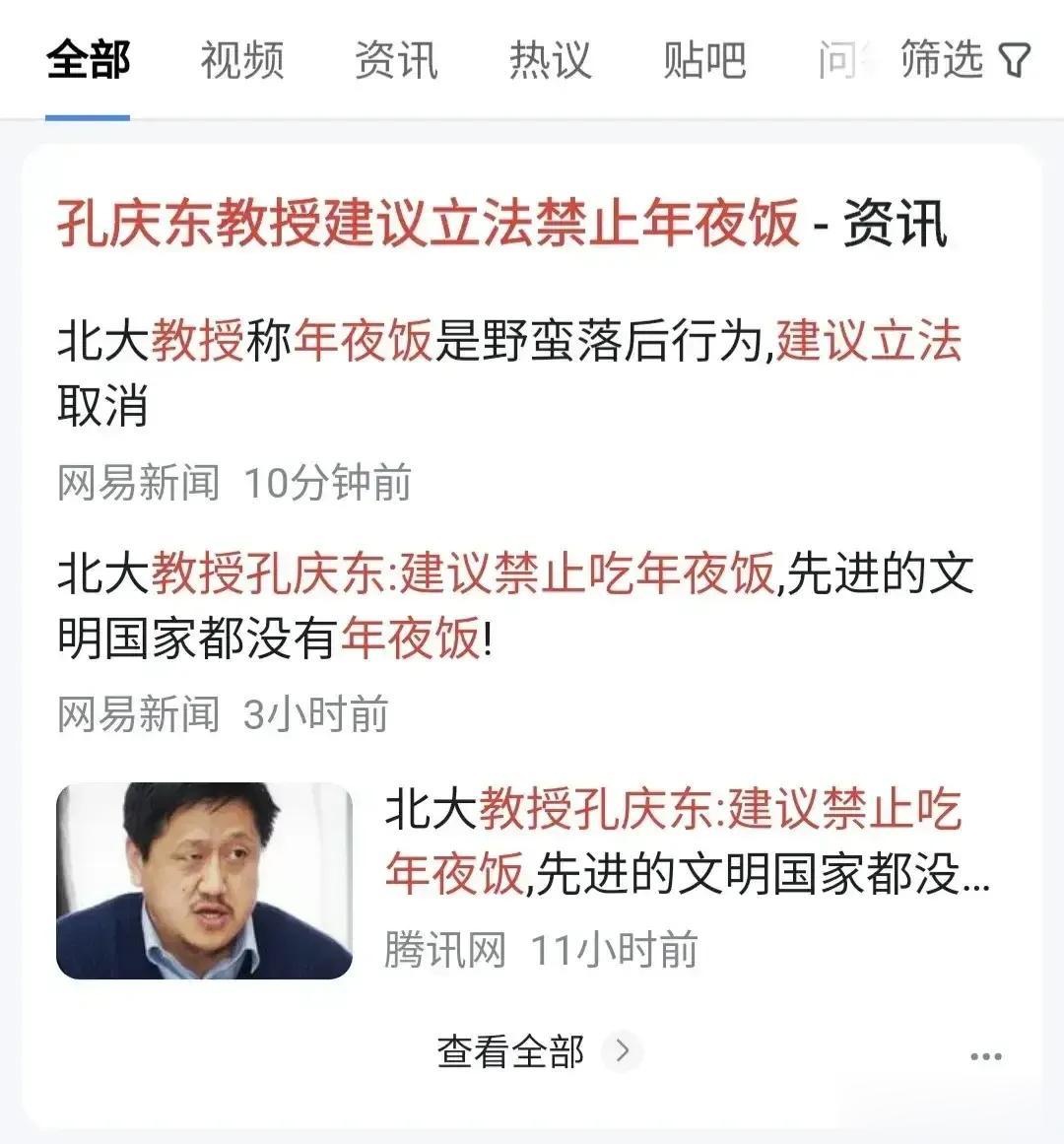Image resolution: width=1064 pixels, height=1144 pixels.
Task: Open the three-dot more options menu
Action: coord(985,1056)
